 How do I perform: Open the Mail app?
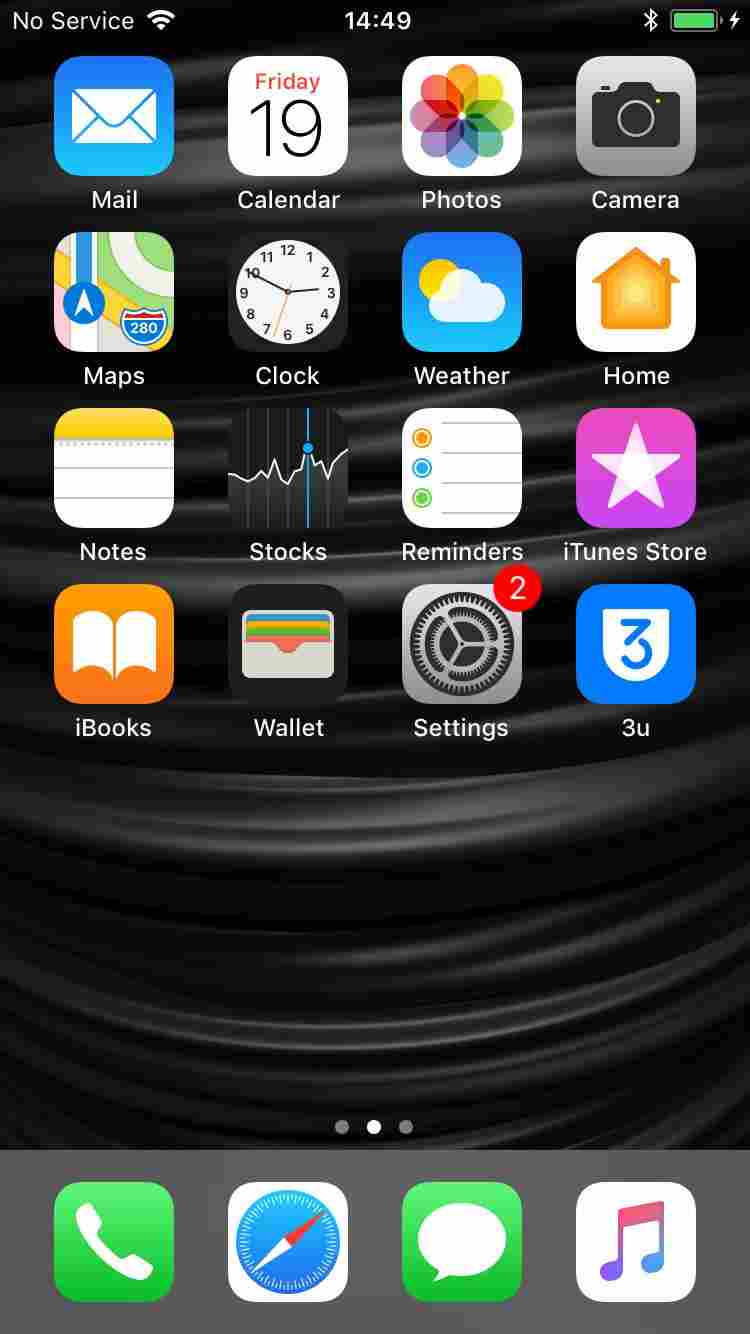(x=114, y=116)
